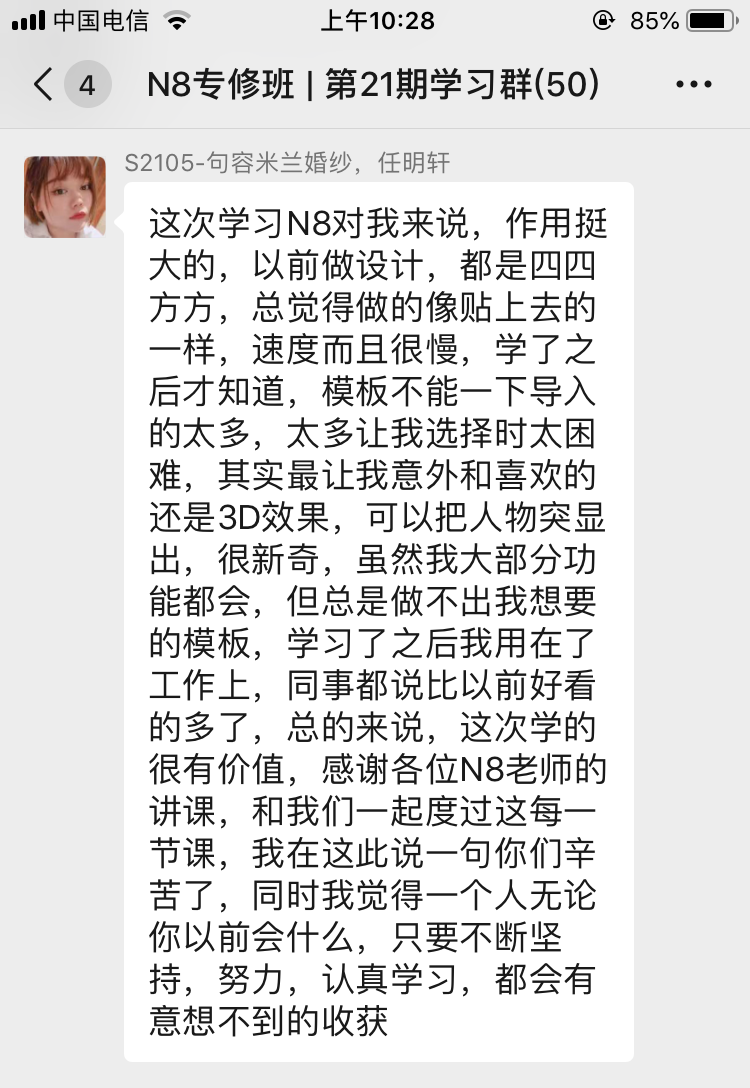Open 任明轩's profile avatar
750x1088 pixels.
point(65,197)
